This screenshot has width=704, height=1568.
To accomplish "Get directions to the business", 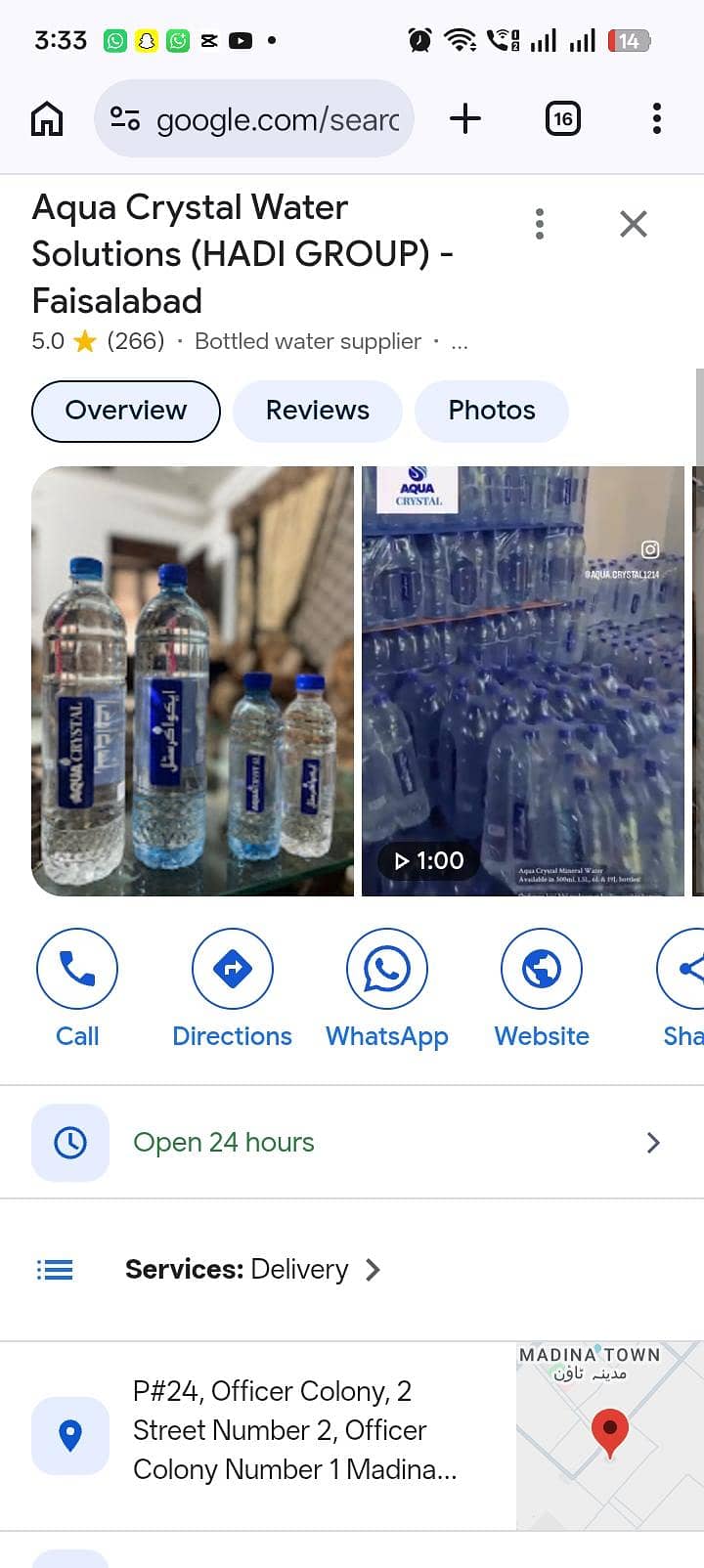I will click(232, 988).
